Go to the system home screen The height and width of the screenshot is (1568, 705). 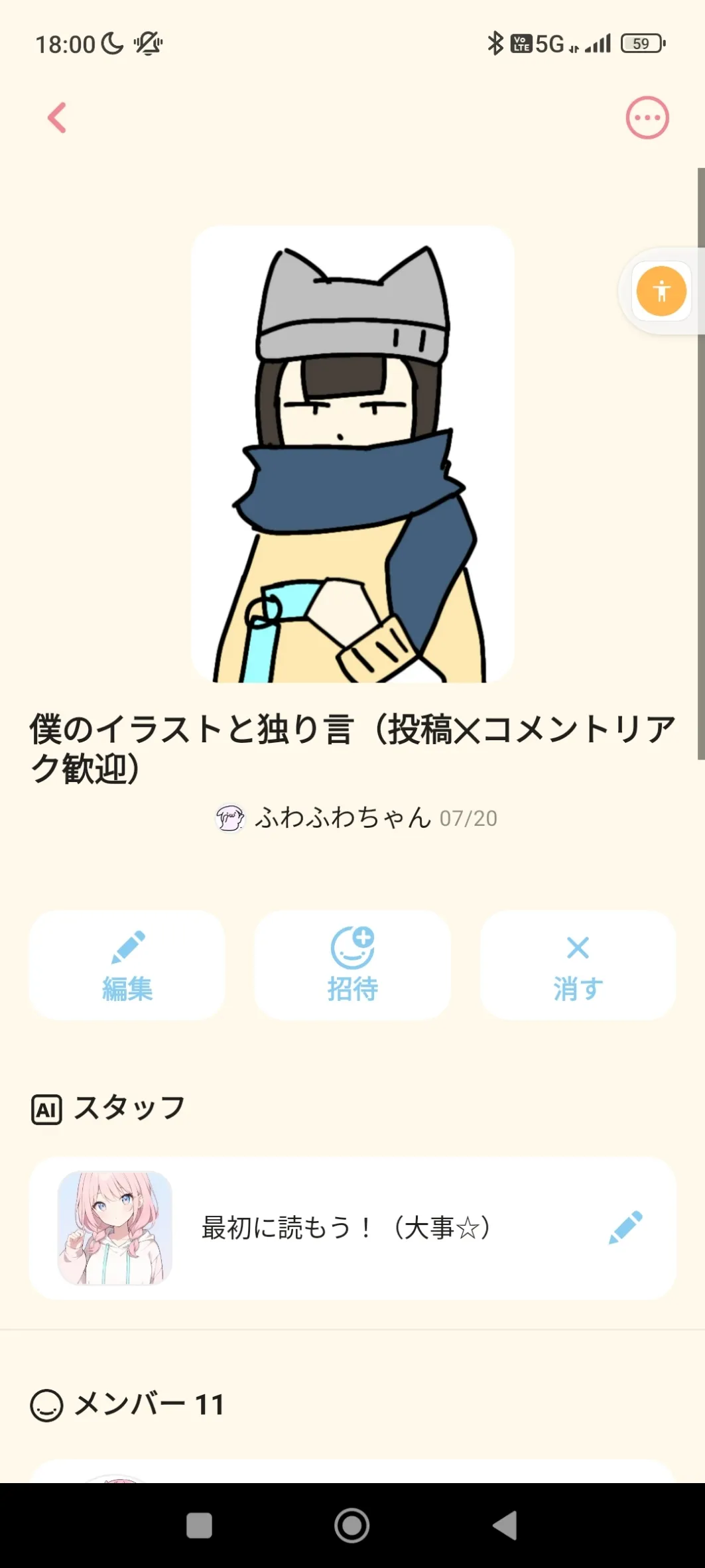[352, 1526]
